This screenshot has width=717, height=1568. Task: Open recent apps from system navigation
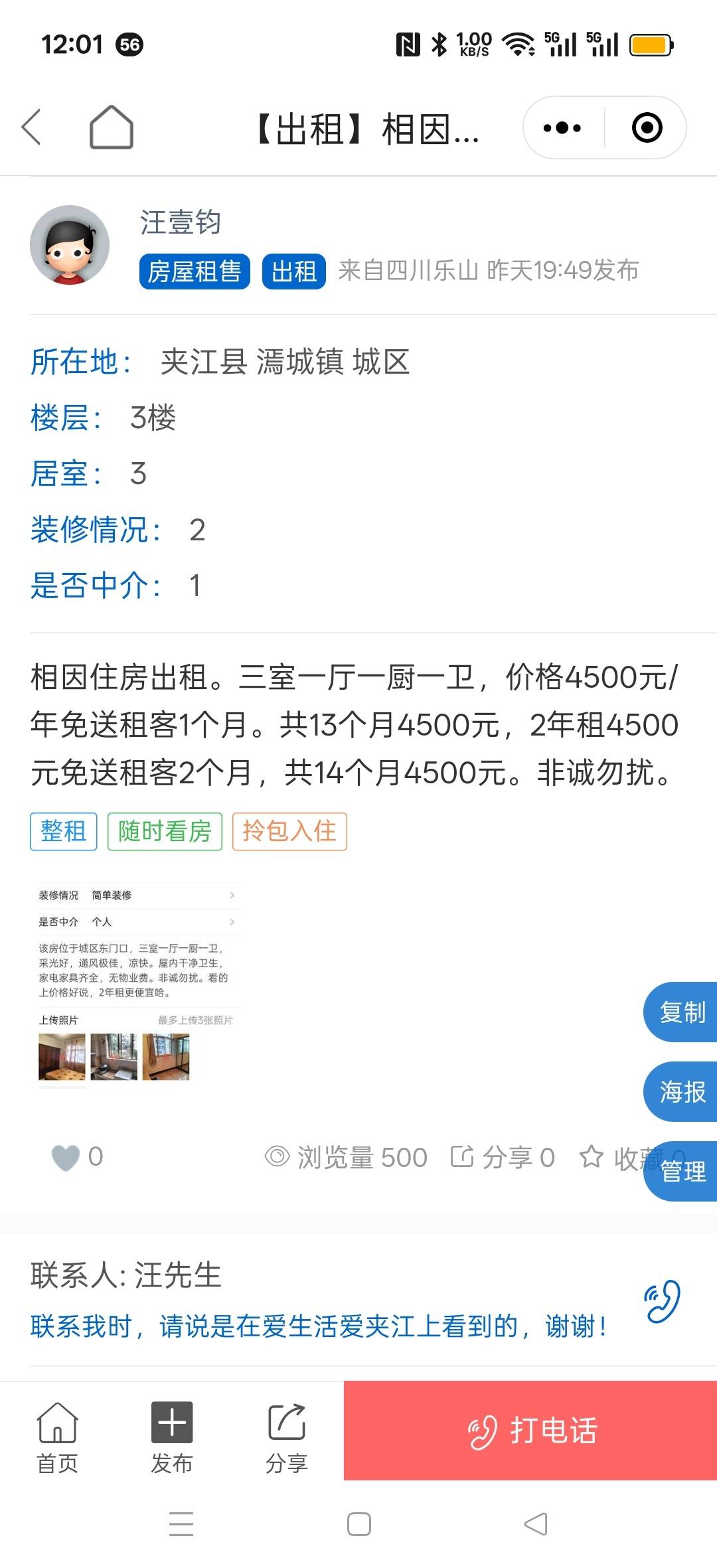tap(181, 1524)
